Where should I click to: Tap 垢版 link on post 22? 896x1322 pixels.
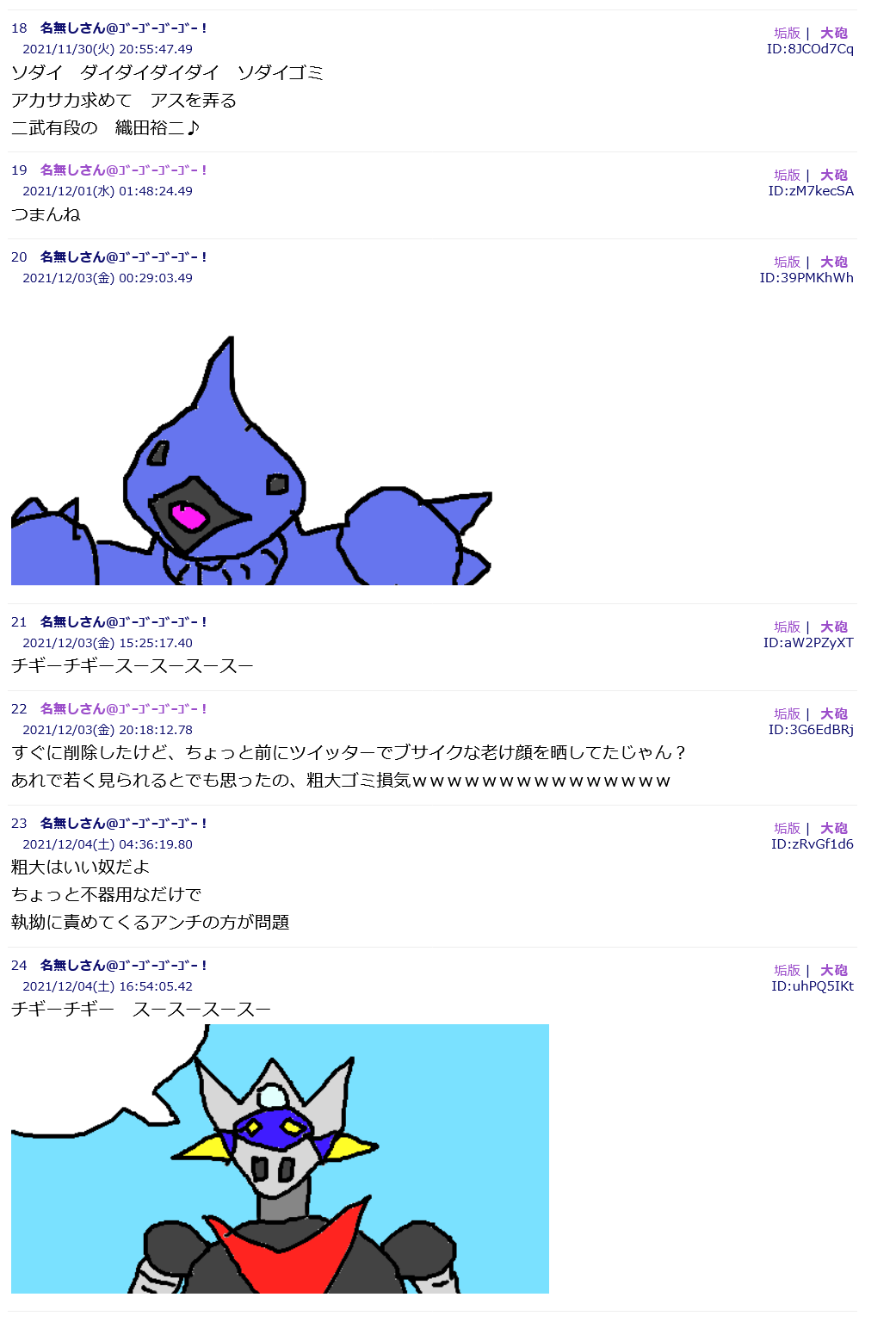(x=787, y=714)
